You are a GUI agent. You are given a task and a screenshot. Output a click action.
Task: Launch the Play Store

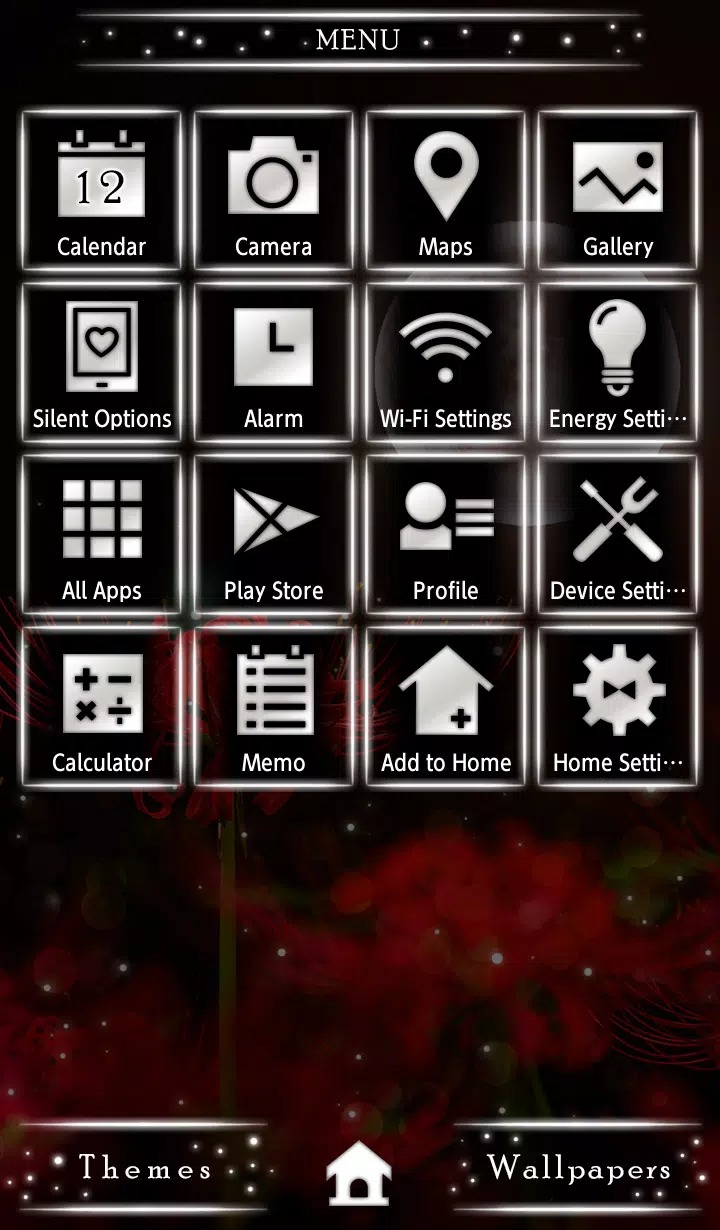(x=273, y=534)
